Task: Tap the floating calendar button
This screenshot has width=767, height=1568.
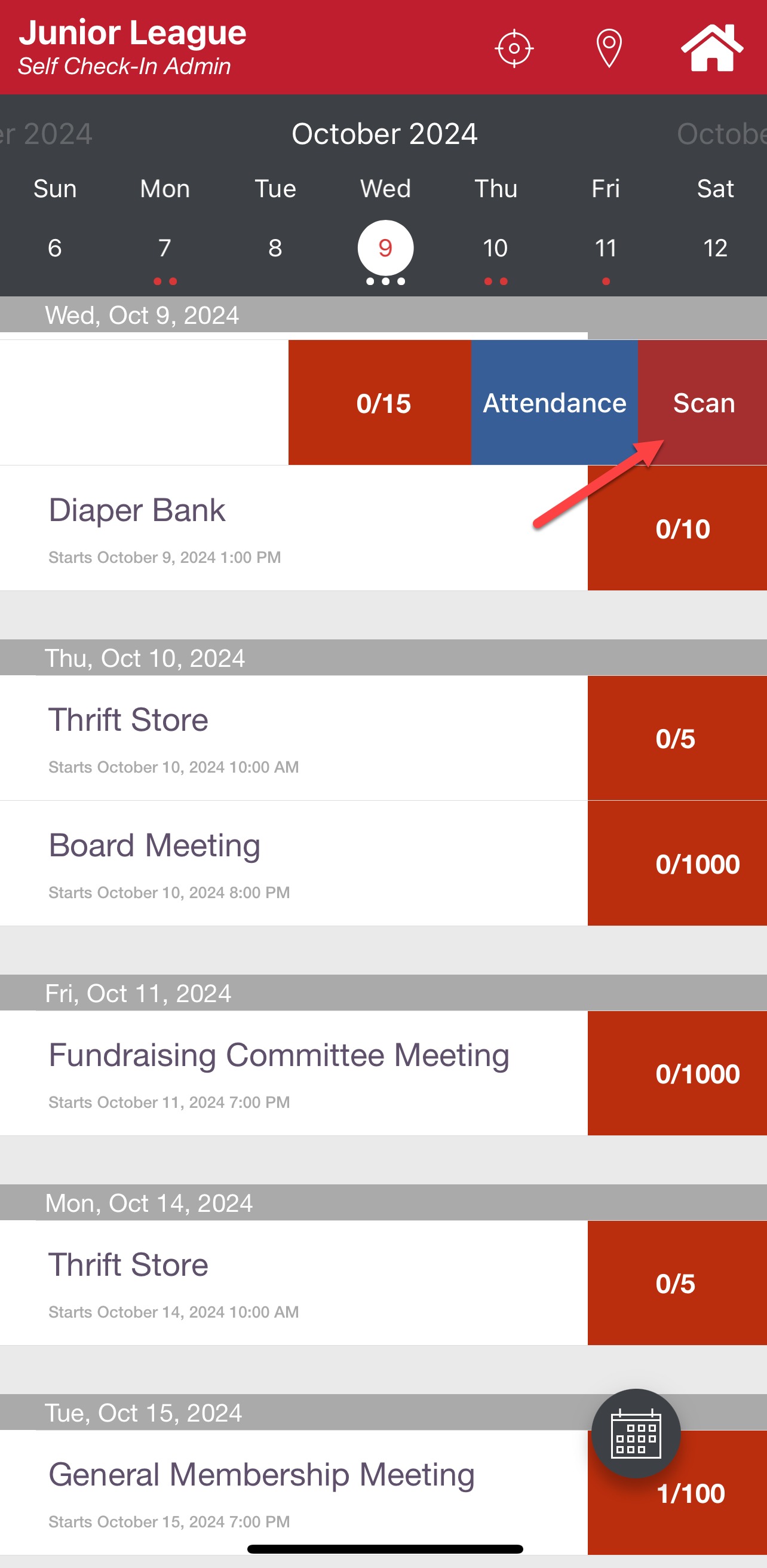Action: pyautogui.click(x=636, y=1433)
